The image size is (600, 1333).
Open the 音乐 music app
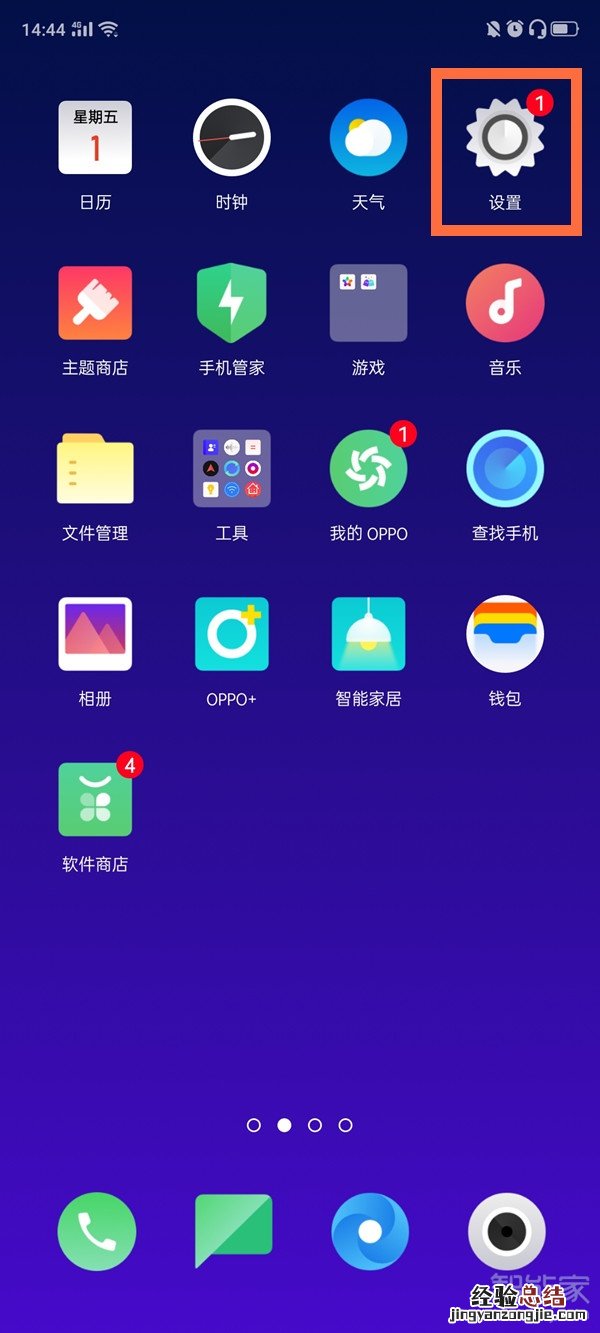pyautogui.click(x=505, y=304)
